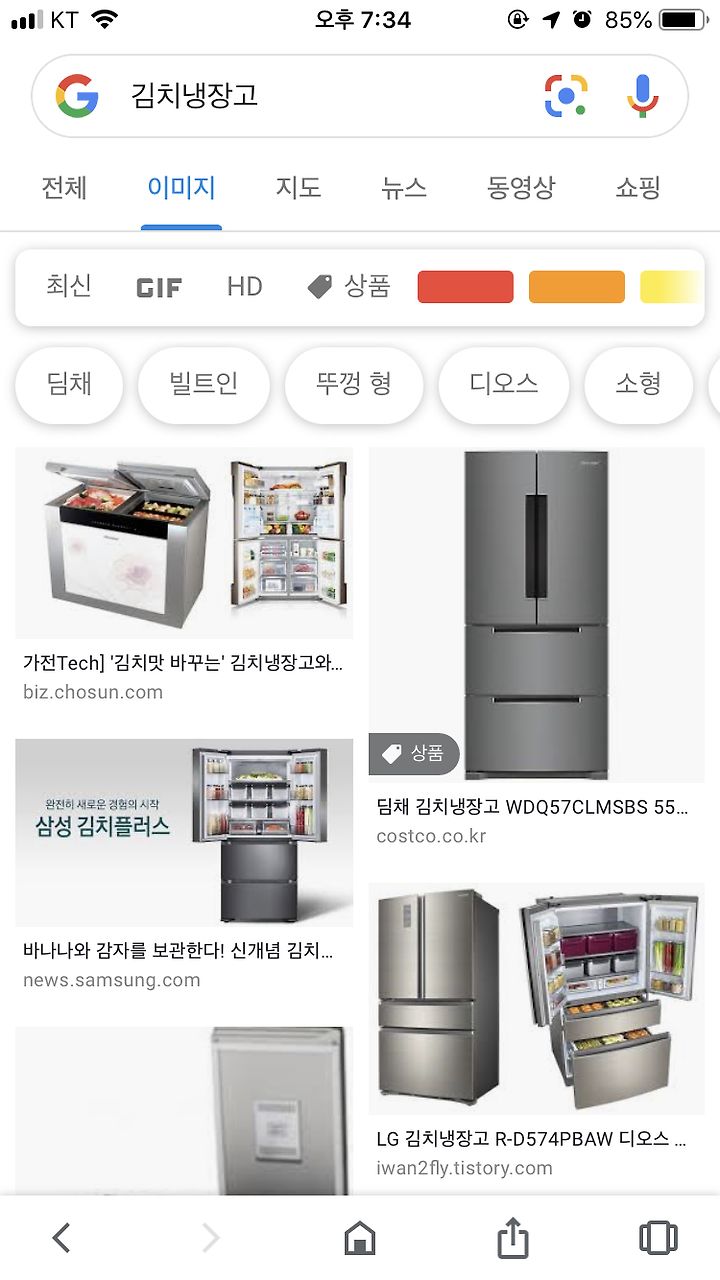Tap the 딤채 suggestion chip
The image size is (720, 1280).
pos(69,384)
